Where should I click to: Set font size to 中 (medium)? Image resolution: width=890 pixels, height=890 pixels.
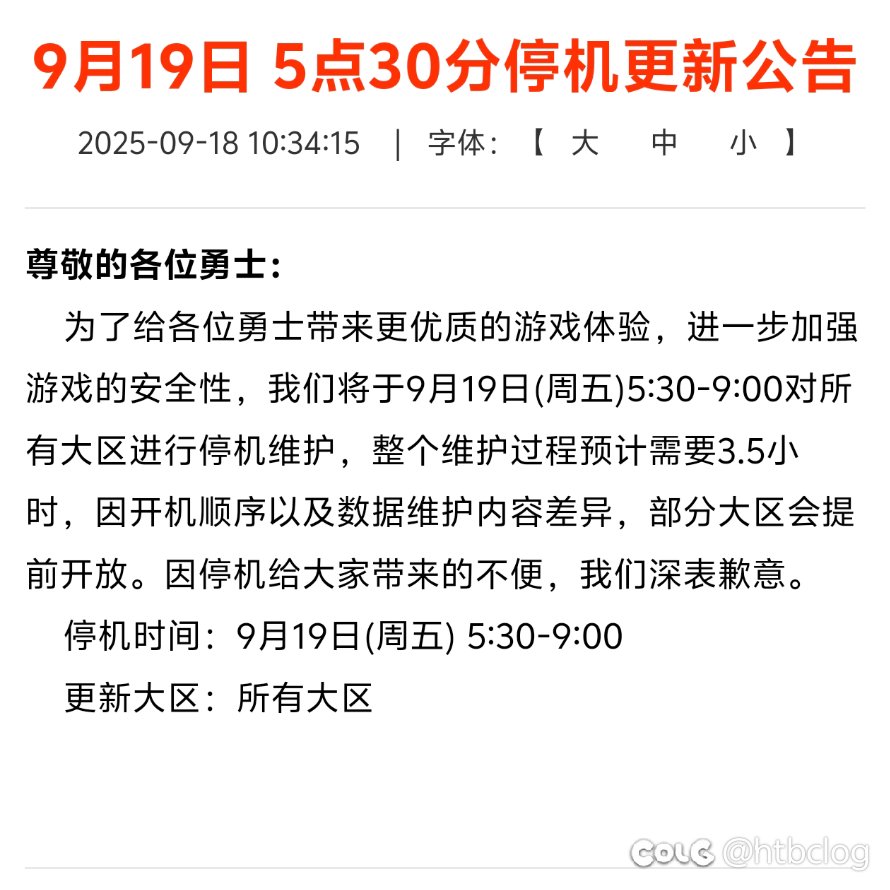pos(664,144)
